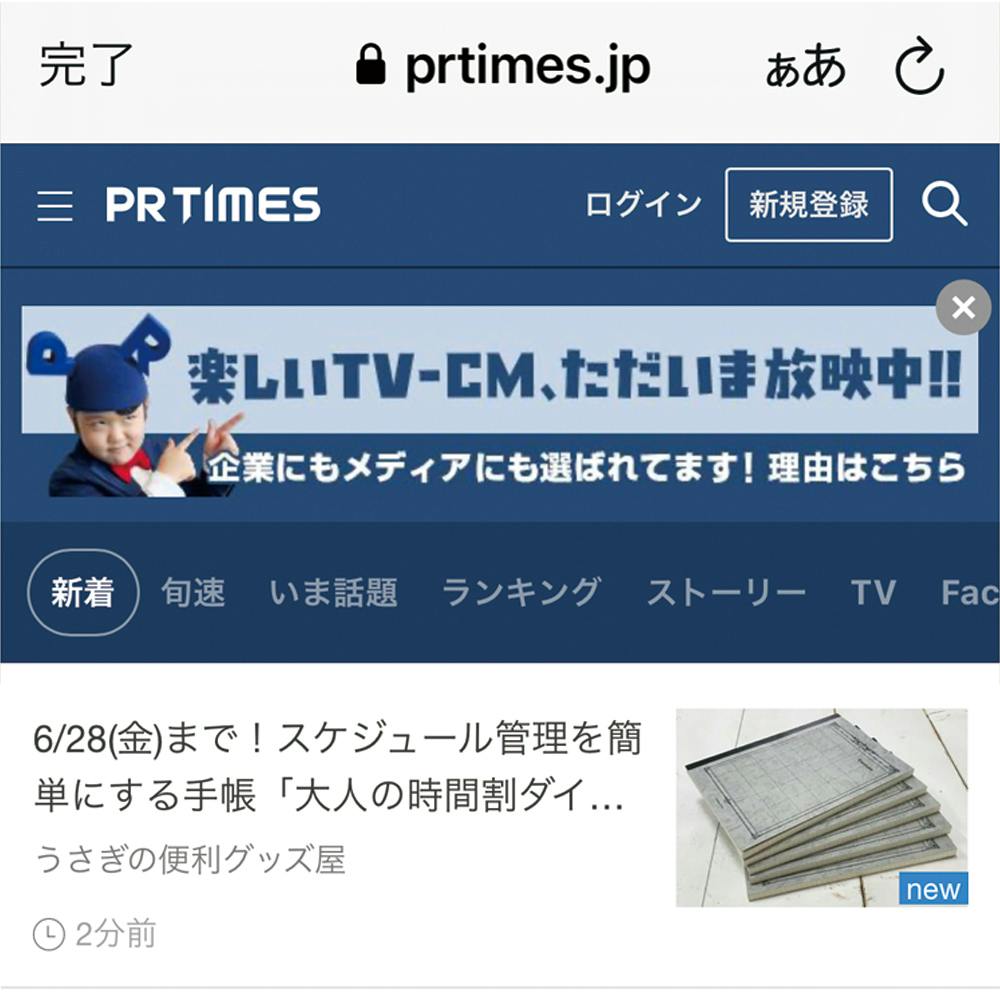Open the search magnifier
This screenshot has width=1000, height=1000.
(943, 205)
